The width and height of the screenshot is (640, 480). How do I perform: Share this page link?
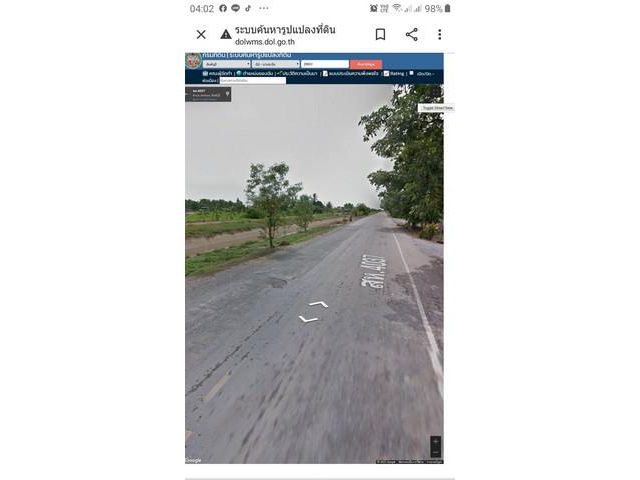[x=411, y=34]
